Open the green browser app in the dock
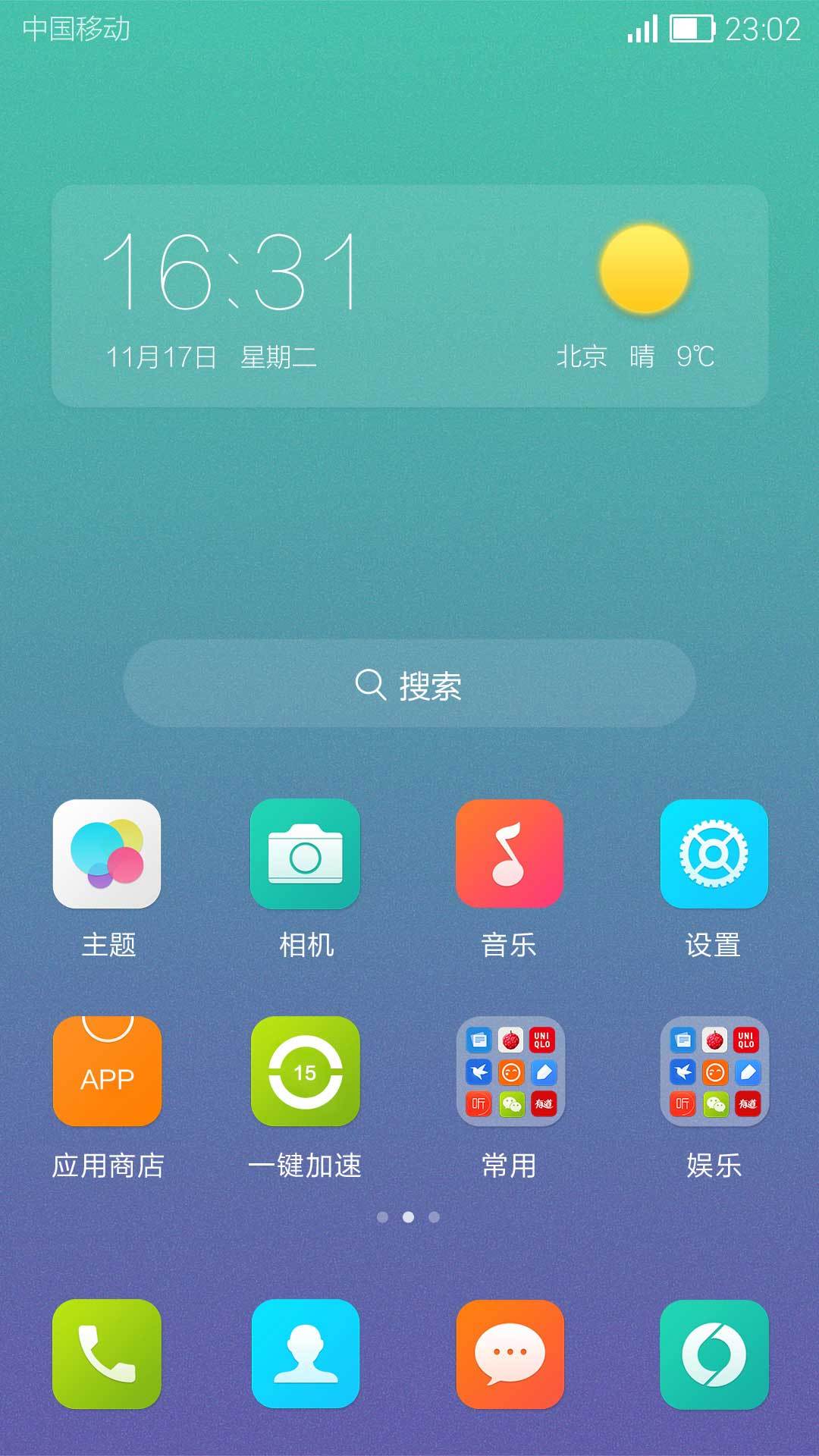 tap(714, 1354)
